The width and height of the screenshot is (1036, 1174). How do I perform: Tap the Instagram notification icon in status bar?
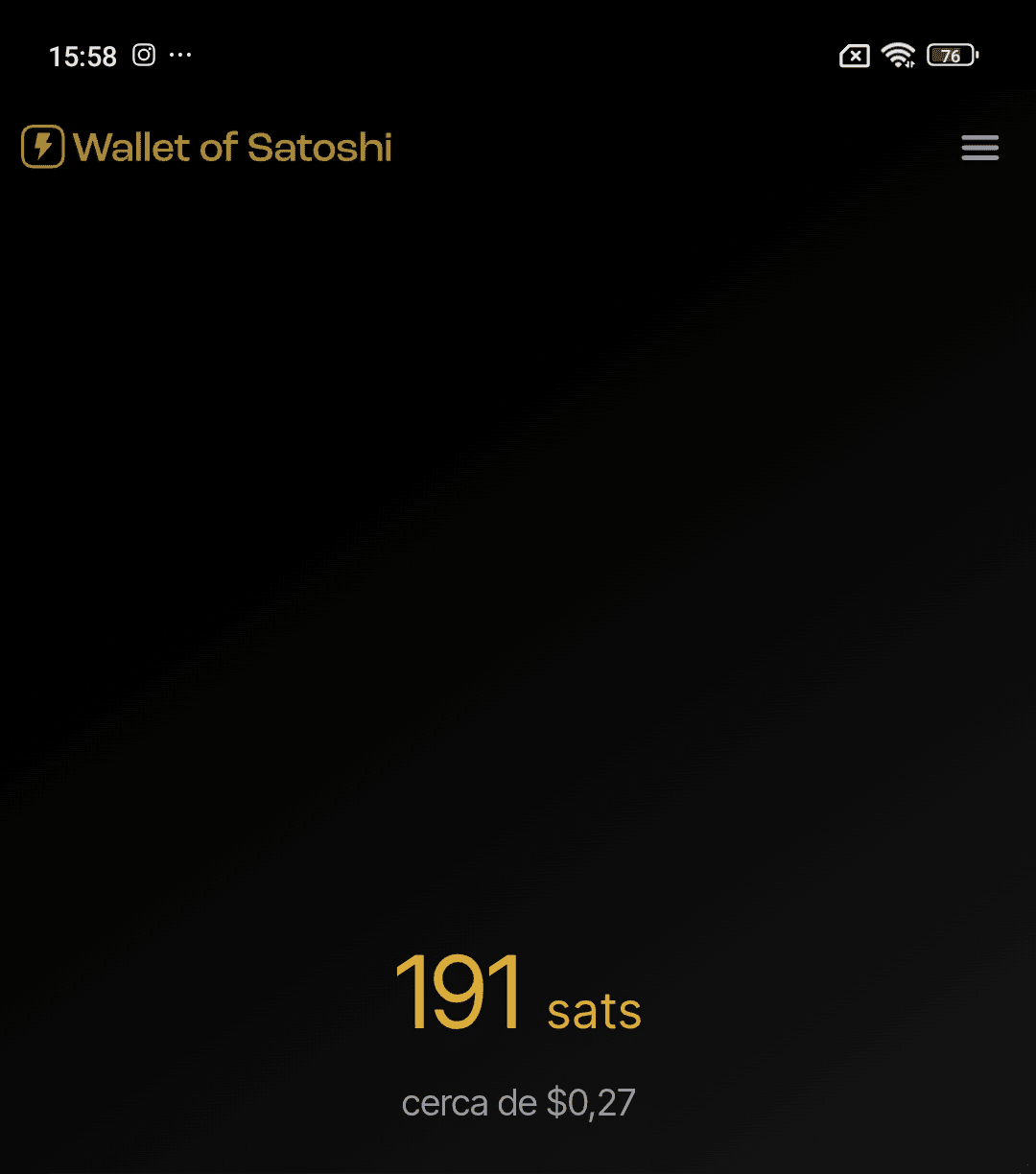coord(144,56)
